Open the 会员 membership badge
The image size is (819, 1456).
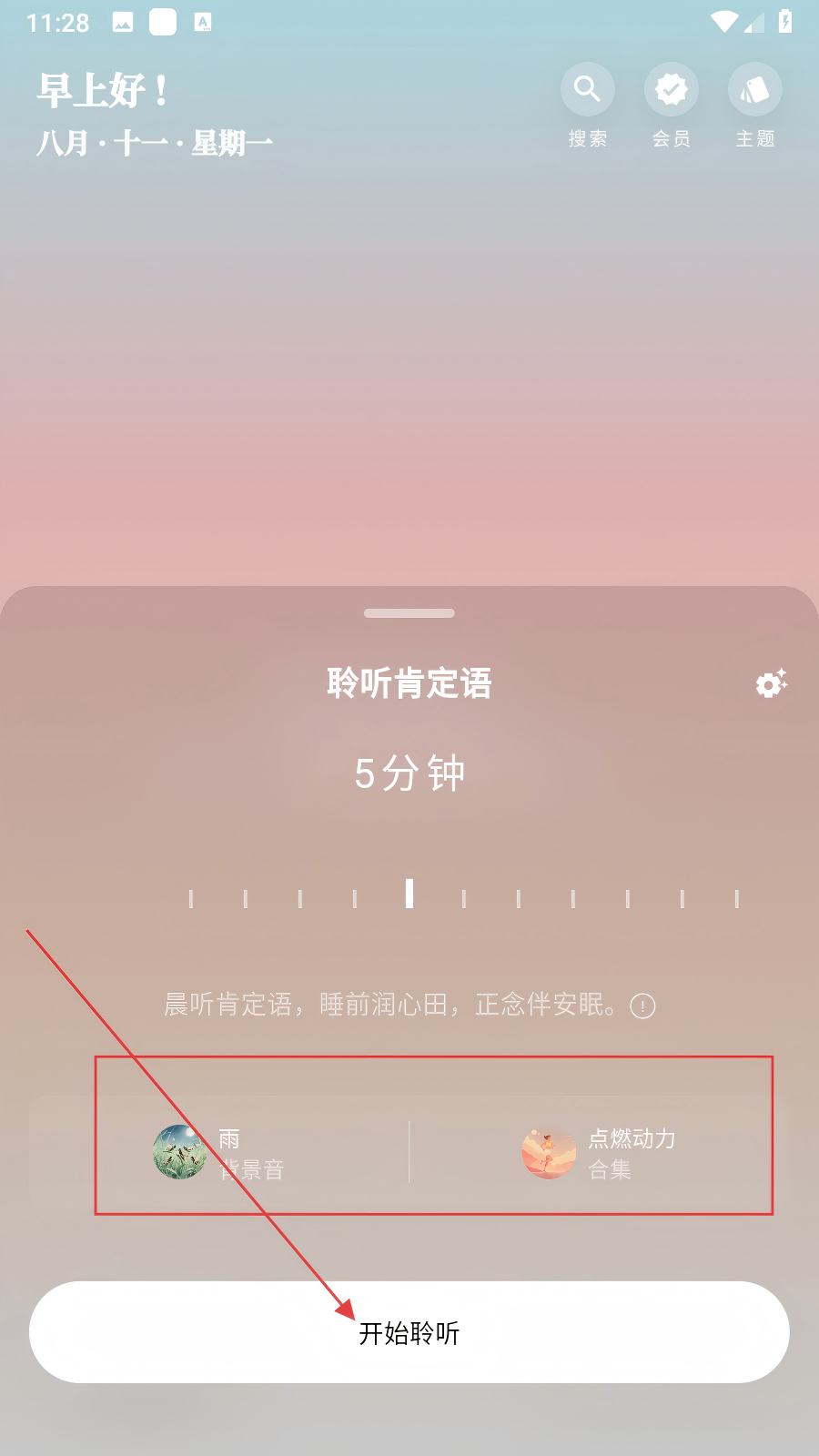pos(672,89)
